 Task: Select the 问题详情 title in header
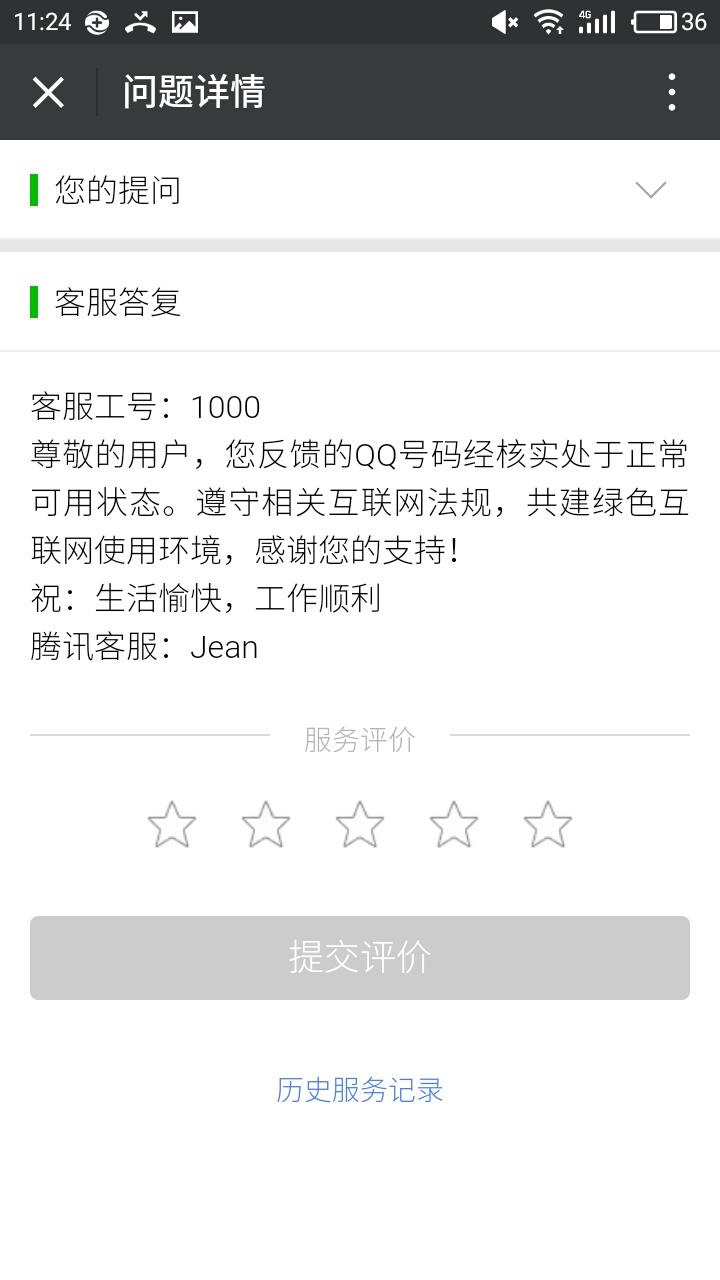pyautogui.click(x=190, y=91)
